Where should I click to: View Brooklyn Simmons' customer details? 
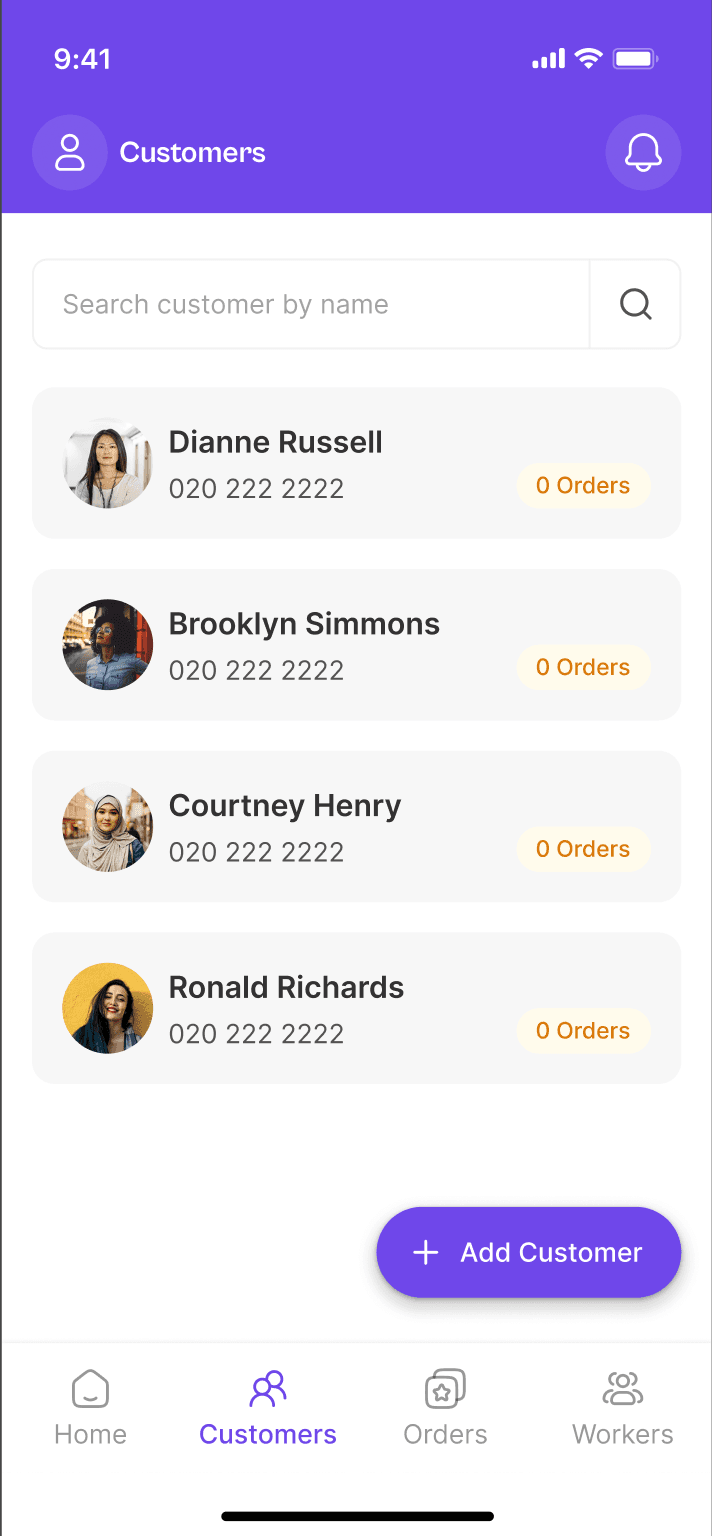(356, 645)
